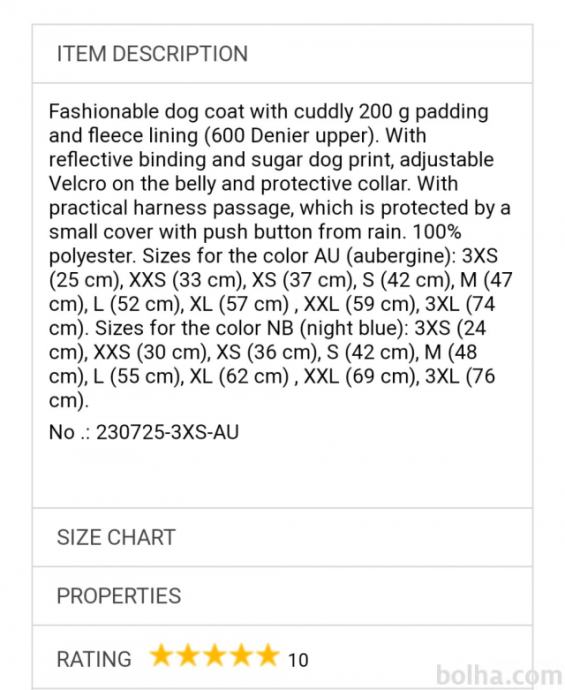
Task: Collapse the Item Description section
Action: click(x=282, y=54)
